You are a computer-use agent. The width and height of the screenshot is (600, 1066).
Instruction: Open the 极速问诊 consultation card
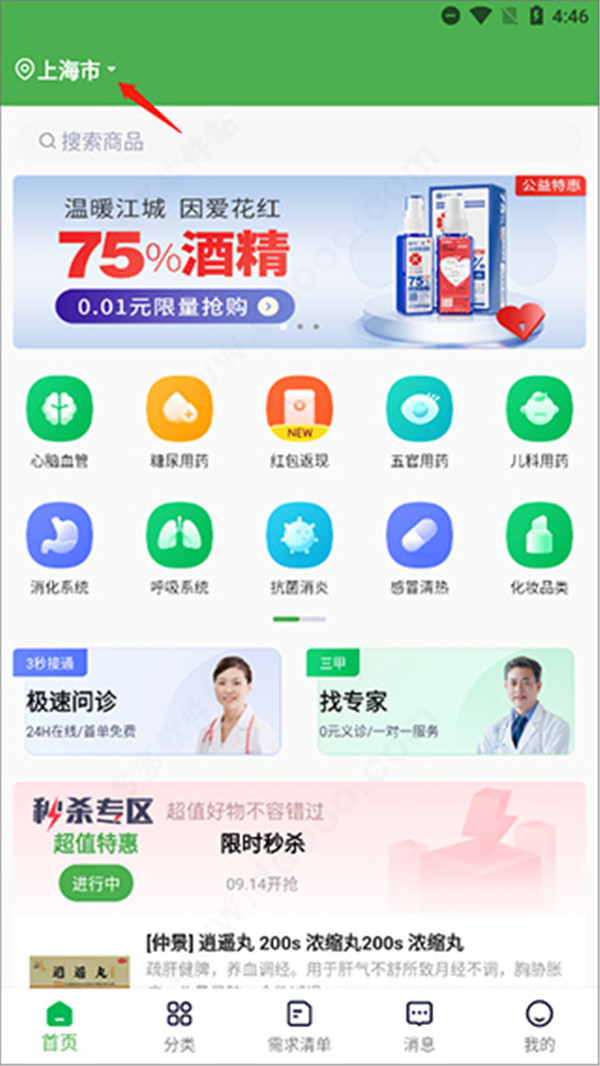pyautogui.click(x=147, y=702)
